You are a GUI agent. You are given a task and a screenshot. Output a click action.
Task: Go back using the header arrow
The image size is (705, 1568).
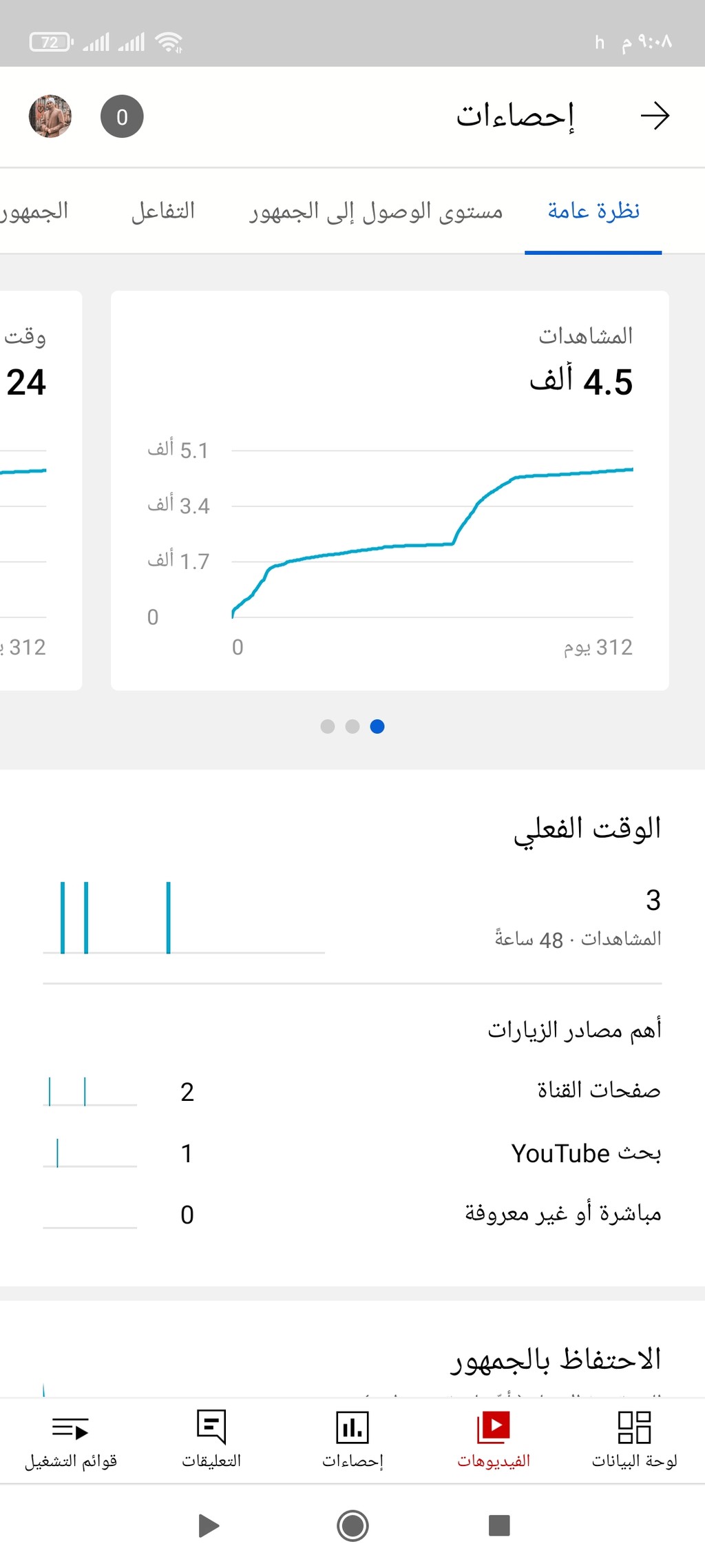coord(655,116)
